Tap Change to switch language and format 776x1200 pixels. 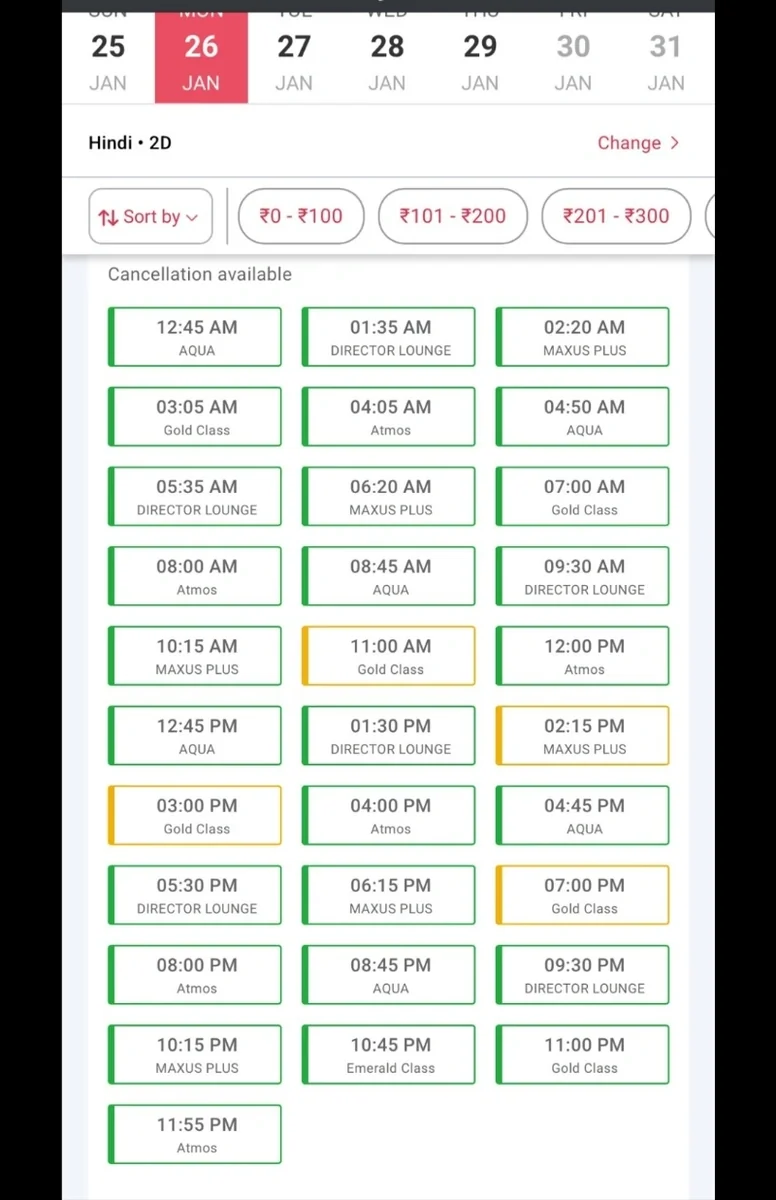[638, 143]
